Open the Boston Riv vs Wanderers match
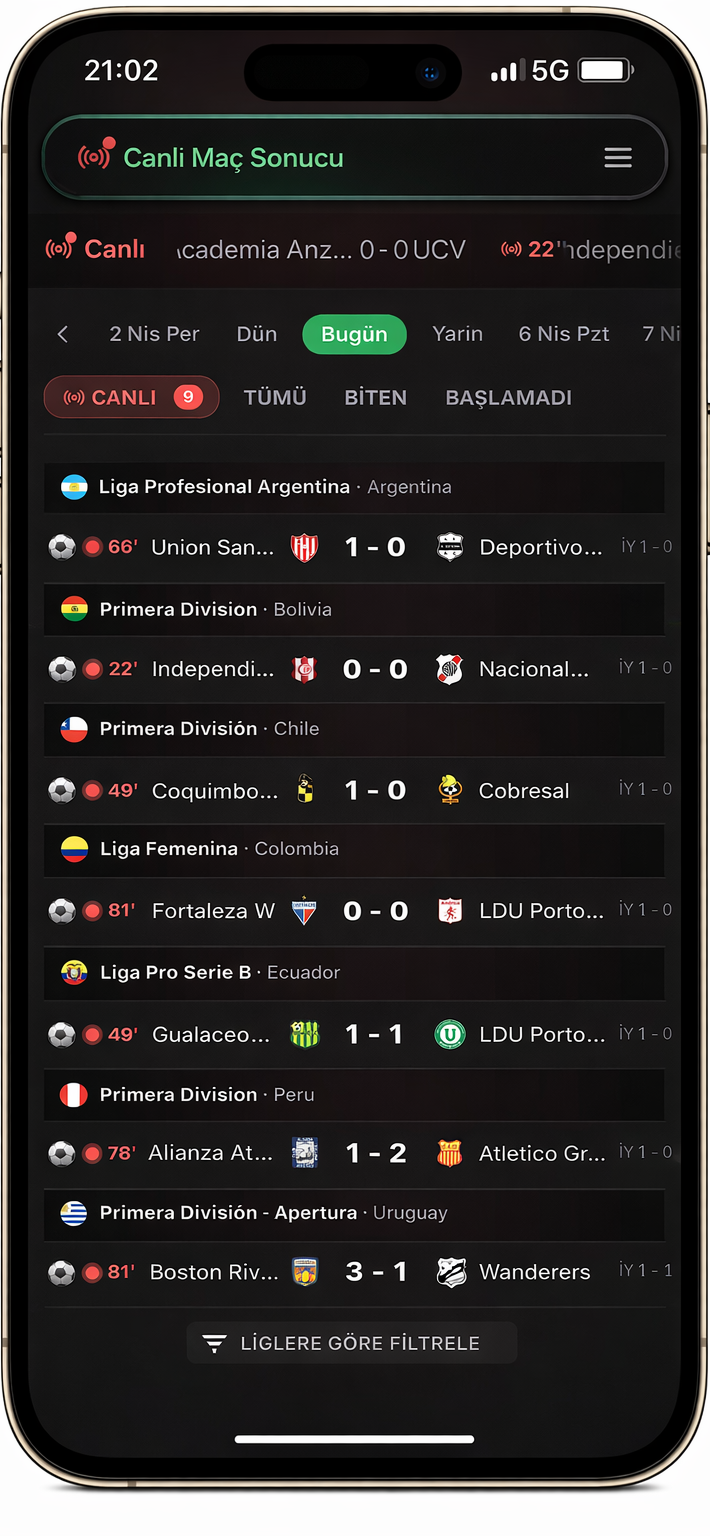This screenshot has height=1536, width=710. click(375, 1272)
